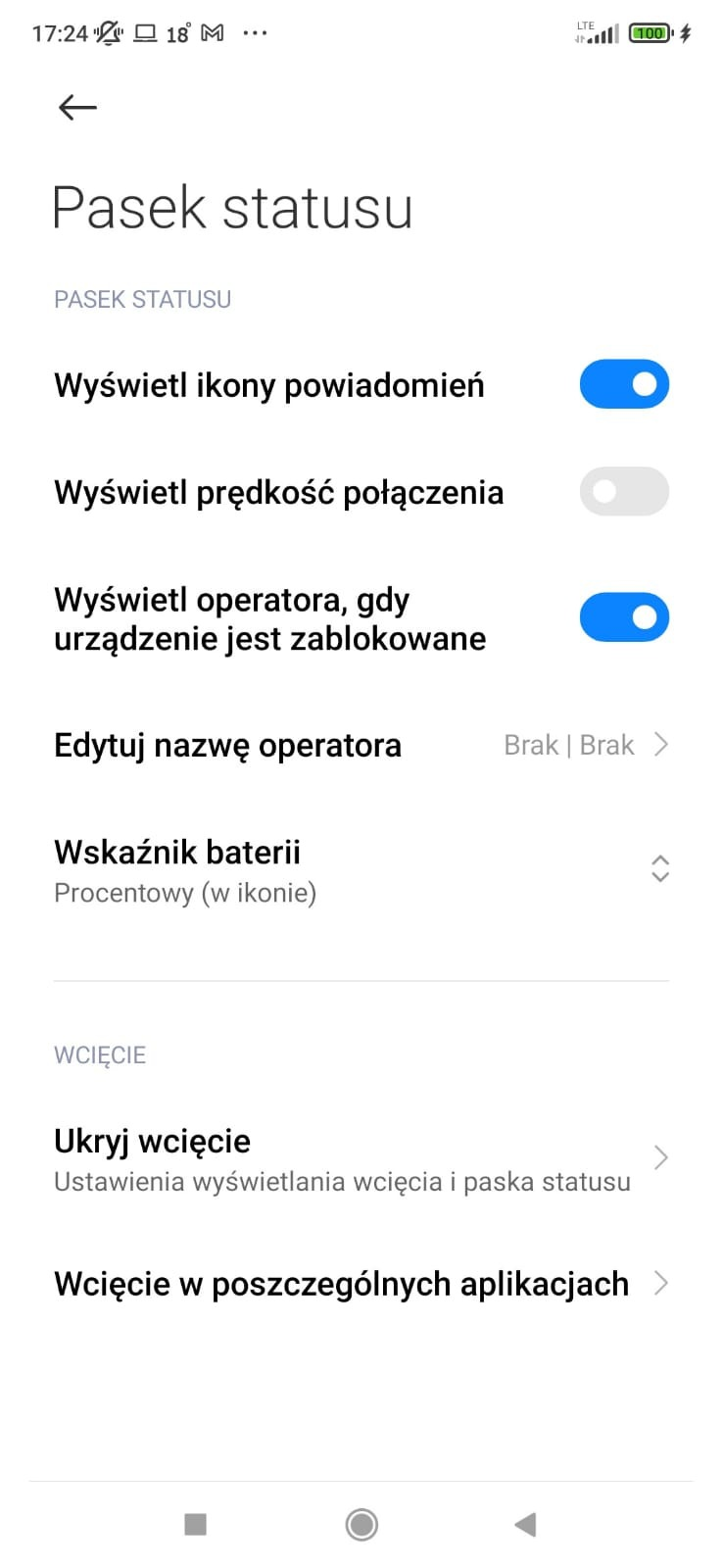The image size is (723, 1568).
Task: Open Wcięcie w poszczególnych aplikacjach
Action: click(361, 1283)
